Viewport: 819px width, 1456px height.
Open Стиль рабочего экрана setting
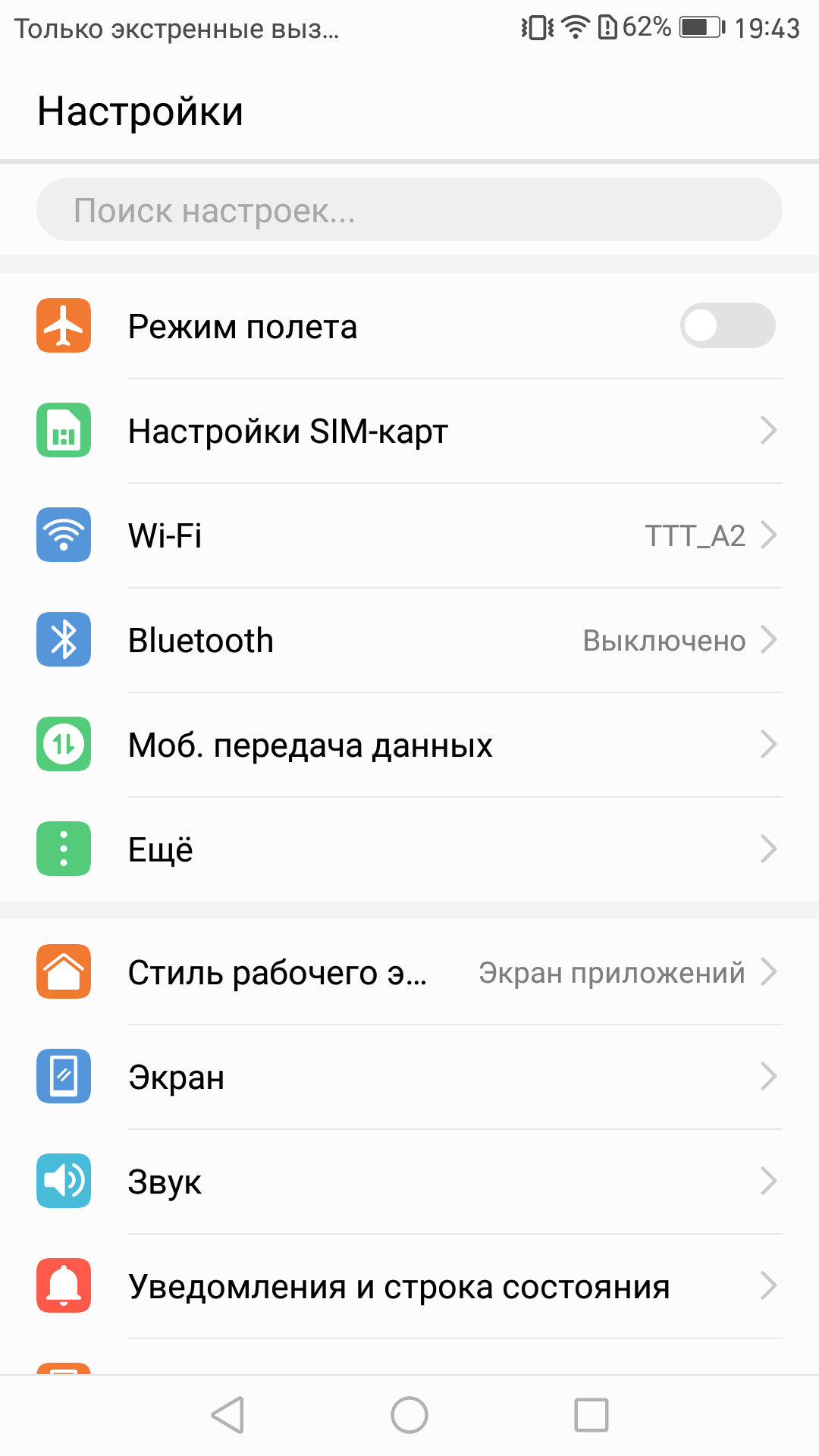tap(409, 972)
